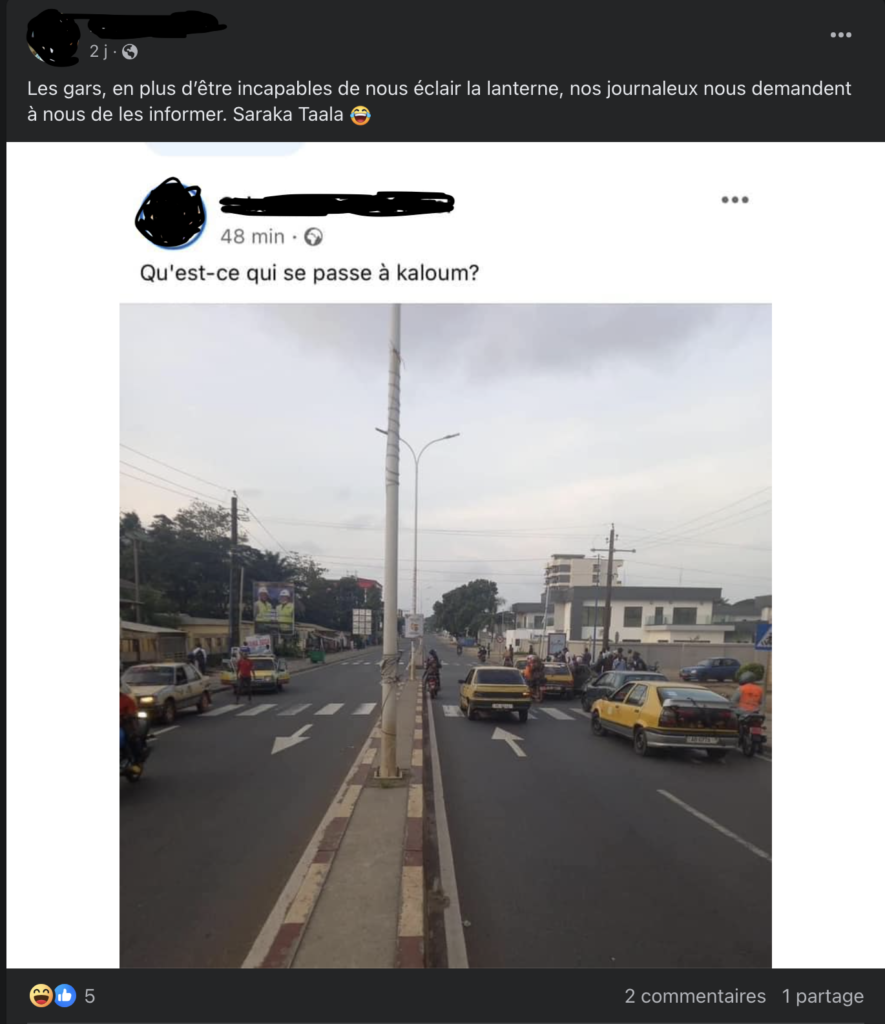View the 2 commentaires on this post
The height and width of the screenshot is (1024, 885).
pyautogui.click(x=695, y=996)
